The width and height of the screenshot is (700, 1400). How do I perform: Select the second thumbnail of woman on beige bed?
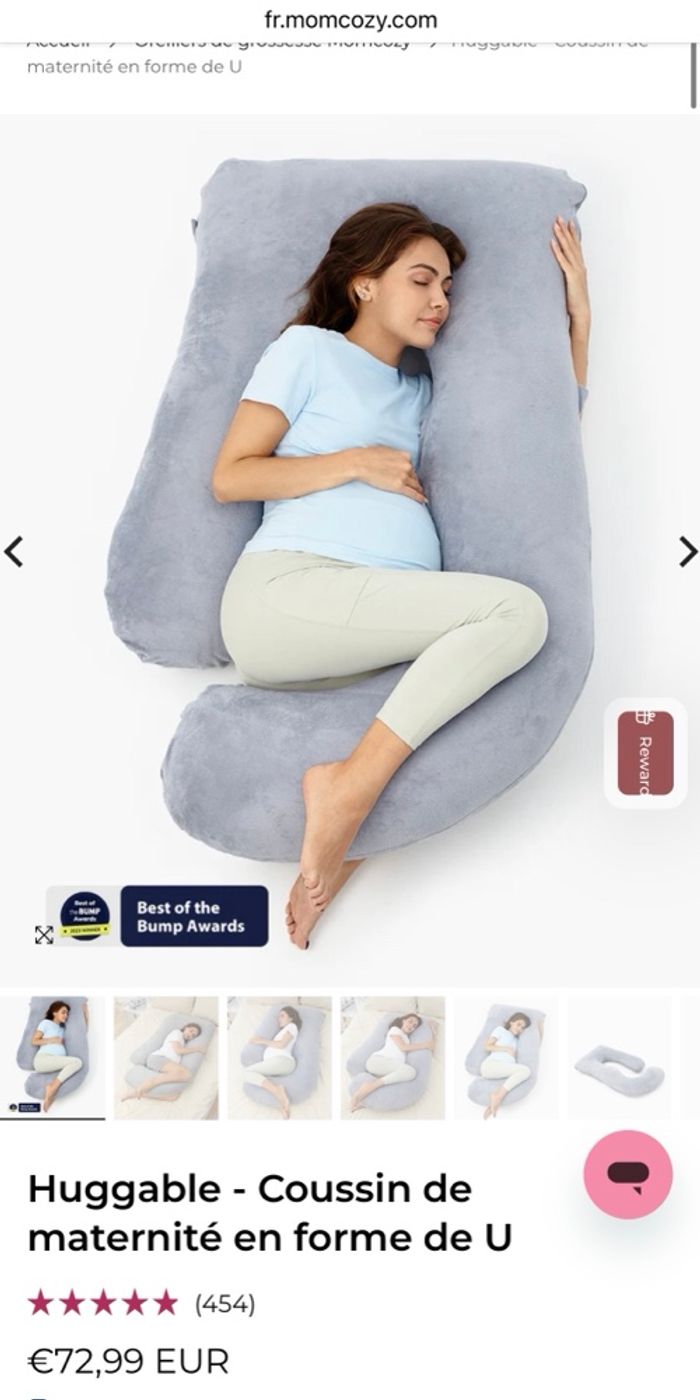pyautogui.click(x=166, y=1058)
